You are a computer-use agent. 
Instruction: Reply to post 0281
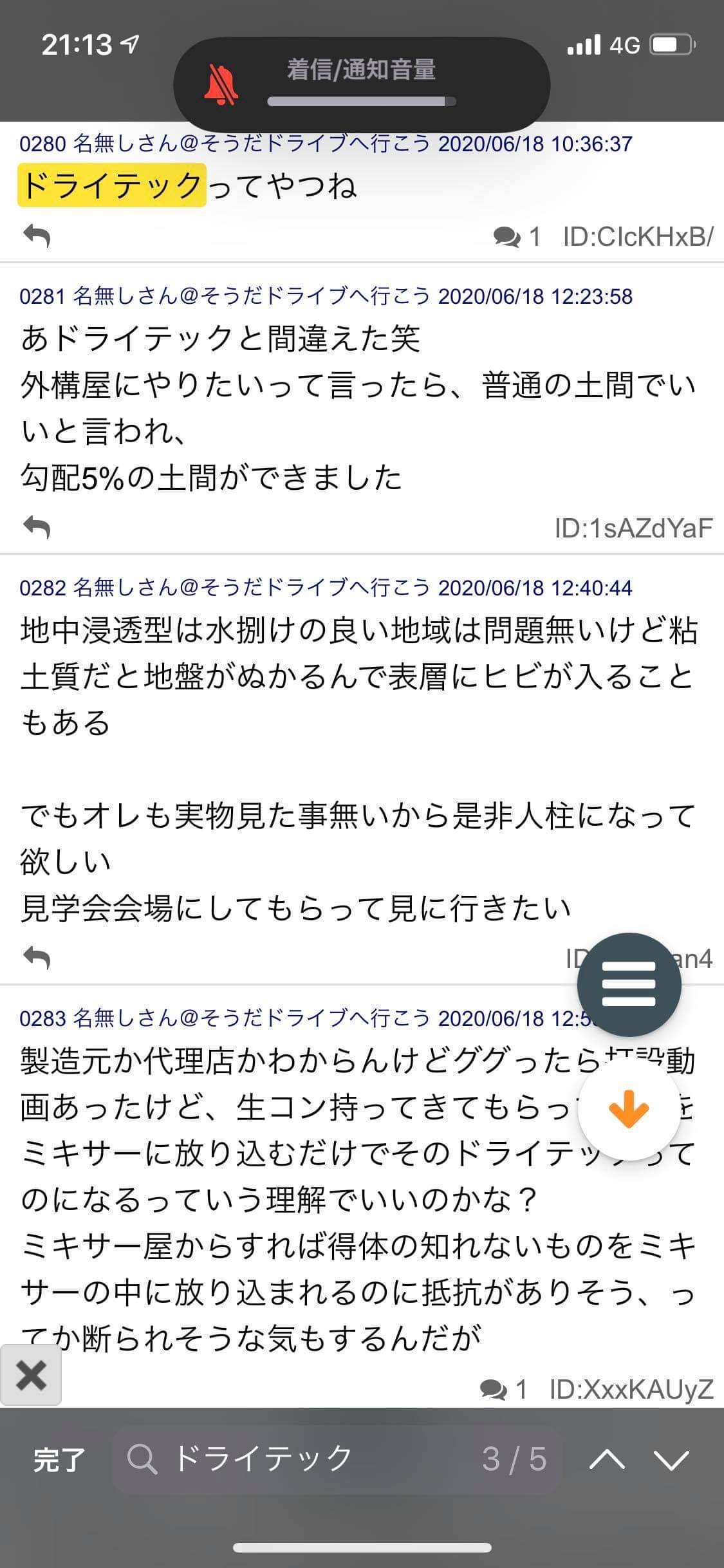37,528
